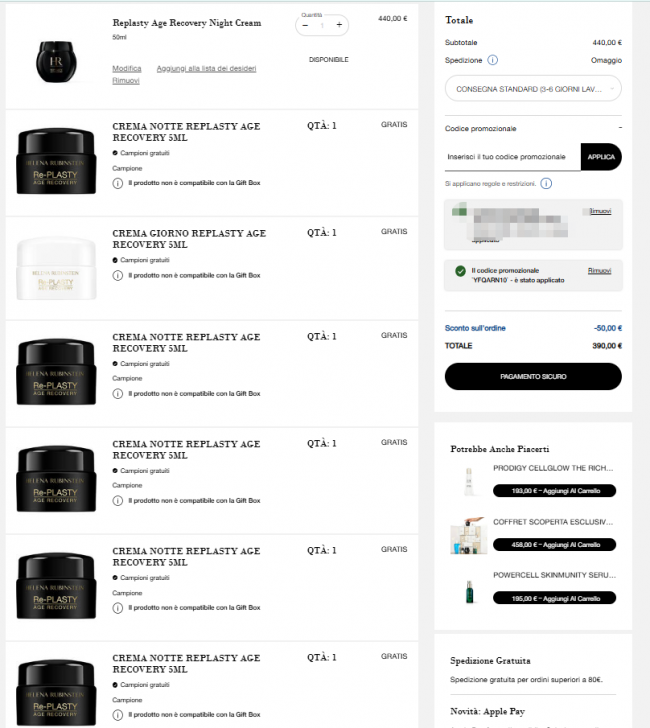This screenshot has width=650, height=728.
Task: Add Coffret Scoperta for 458,00 € to cart
Action: [x=554, y=545]
